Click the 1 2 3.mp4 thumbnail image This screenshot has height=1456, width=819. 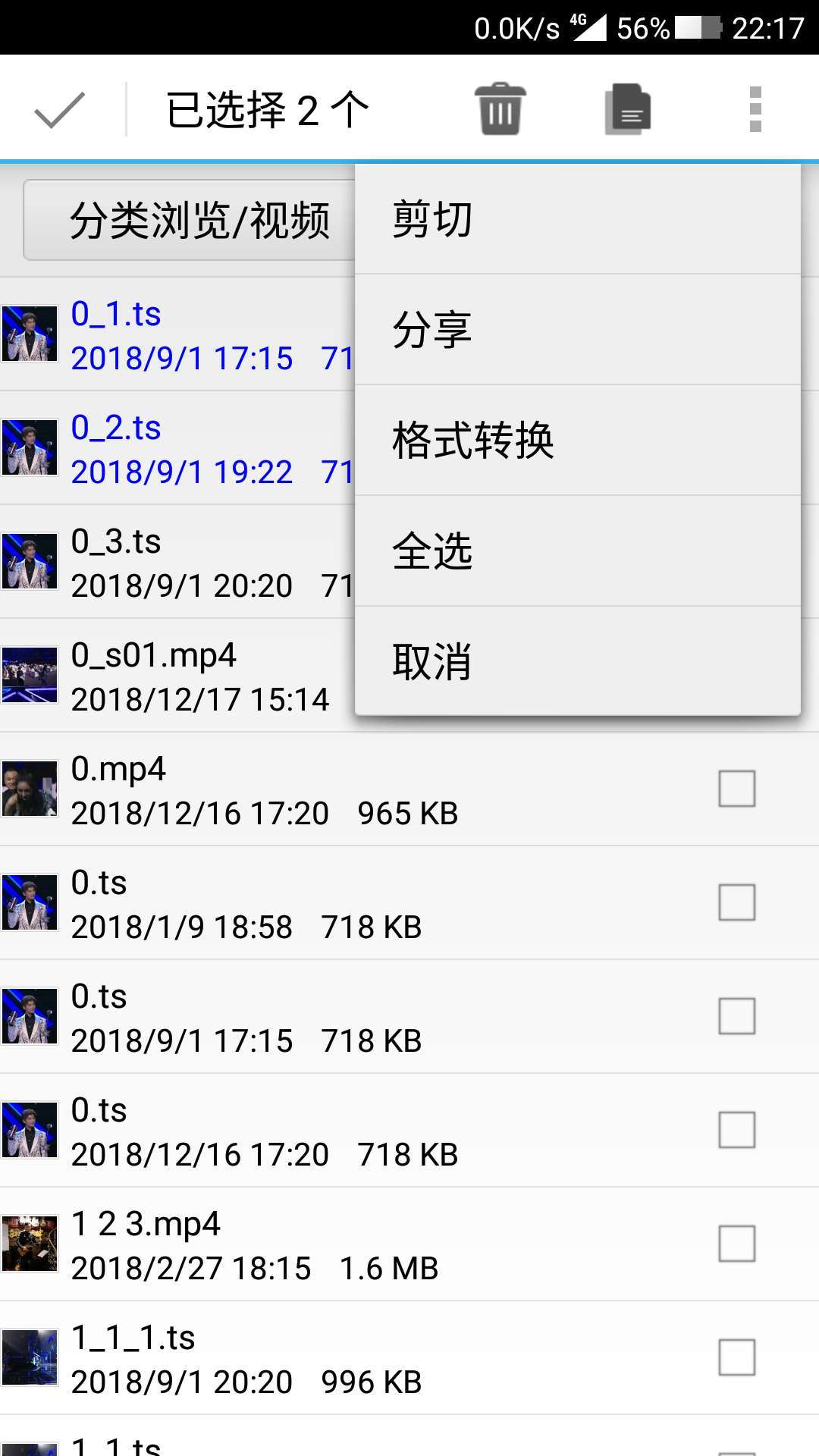(30, 1244)
